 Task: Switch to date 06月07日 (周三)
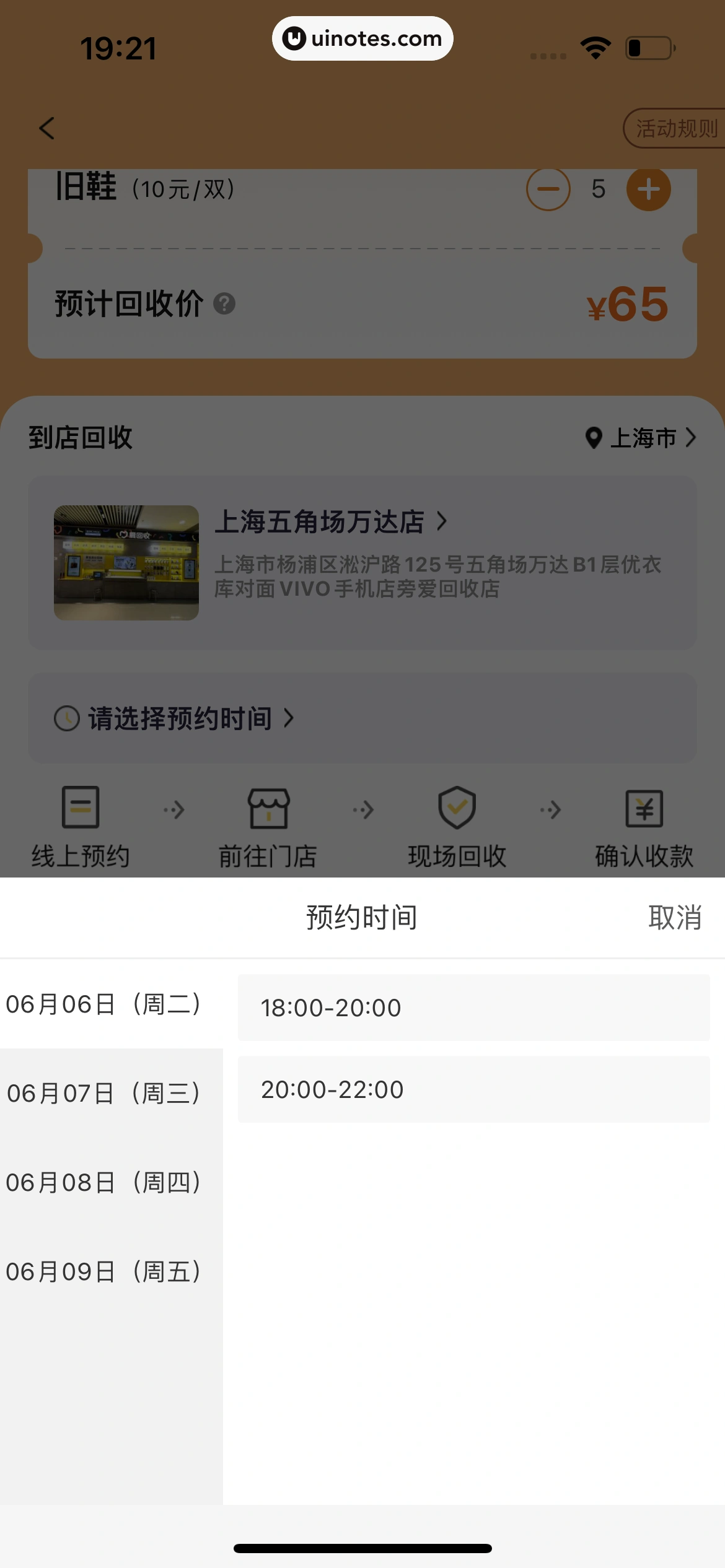[x=105, y=1093]
